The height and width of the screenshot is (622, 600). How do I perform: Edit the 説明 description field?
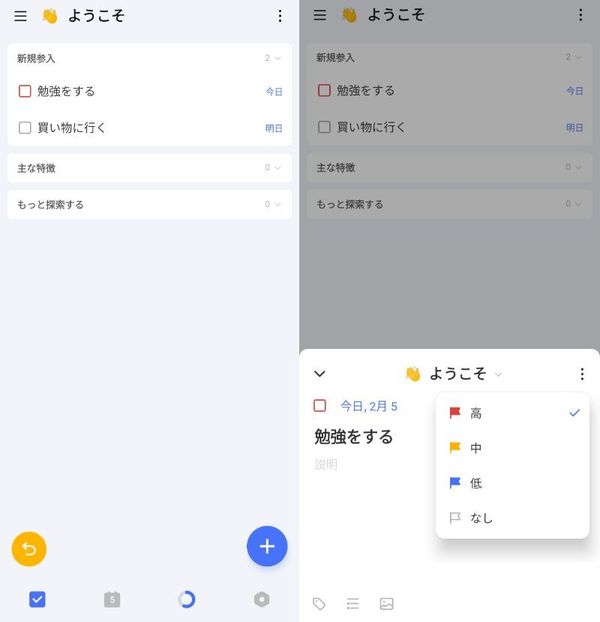326,465
